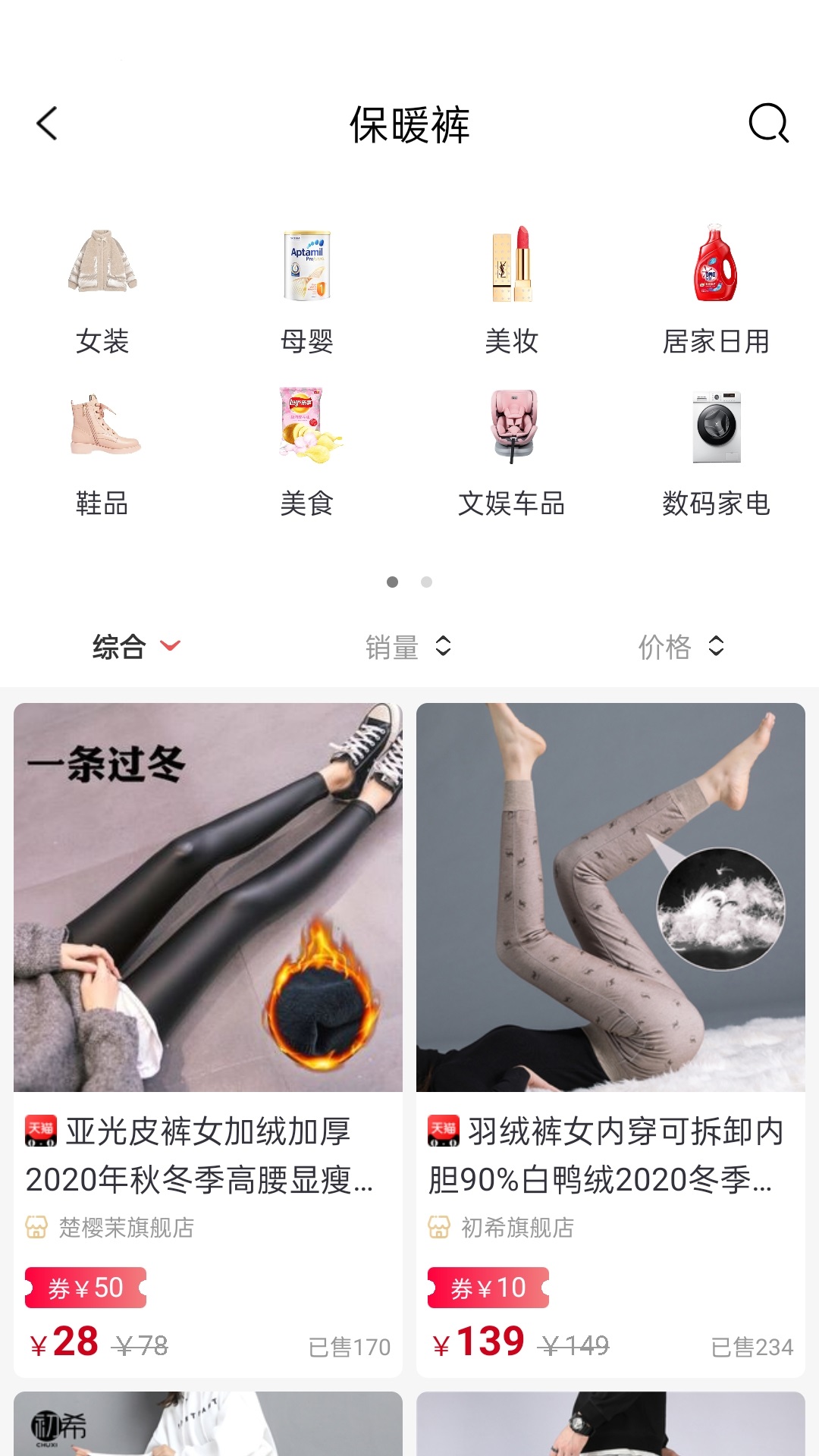The image size is (819, 1456).
Task: Go back from 保暖裤 page
Action: coord(47,124)
